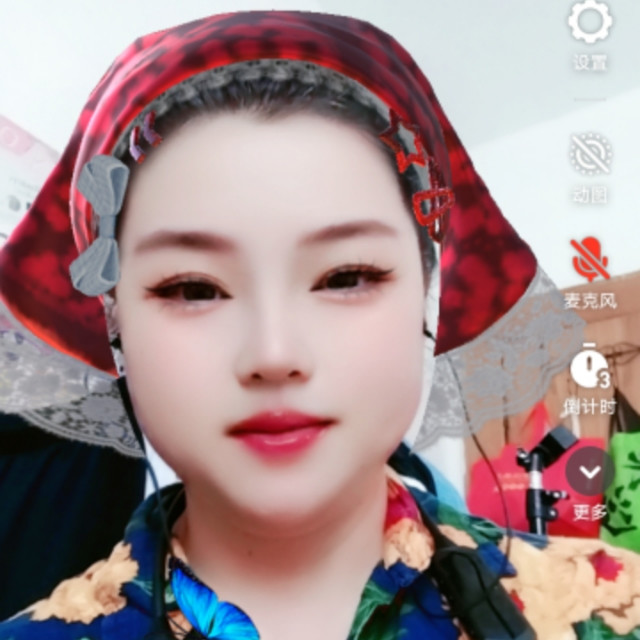Open the 倒计时 countdown timer
Viewport: 640px width, 640px height.
point(590,367)
